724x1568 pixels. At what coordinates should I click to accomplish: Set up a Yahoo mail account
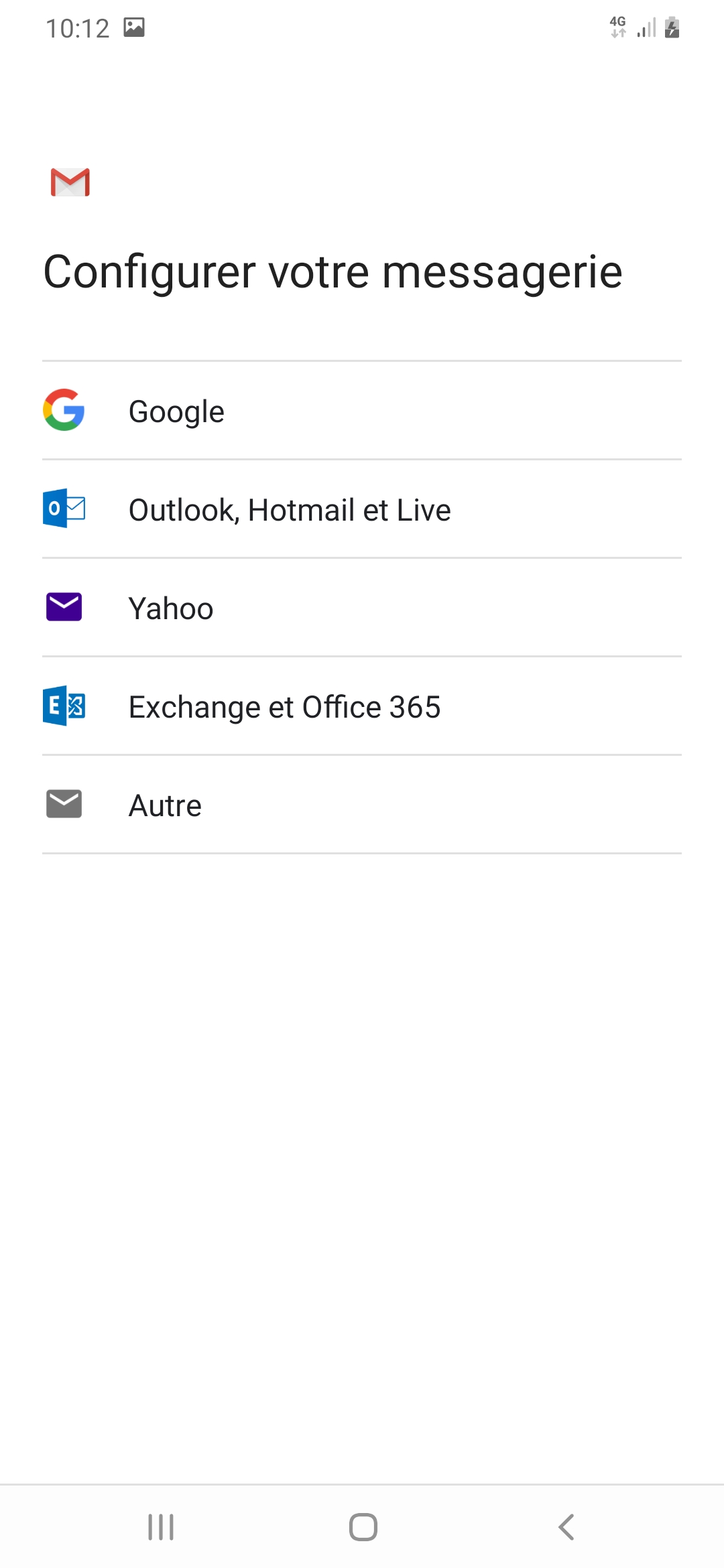(x=362, y=608)
